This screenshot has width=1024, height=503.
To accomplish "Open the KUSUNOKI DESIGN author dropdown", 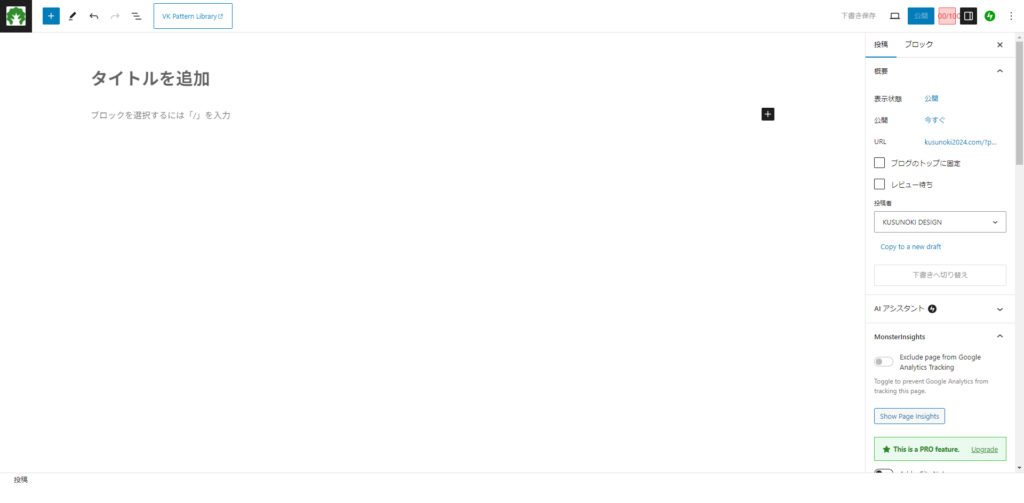I will (x=940, y=222).
